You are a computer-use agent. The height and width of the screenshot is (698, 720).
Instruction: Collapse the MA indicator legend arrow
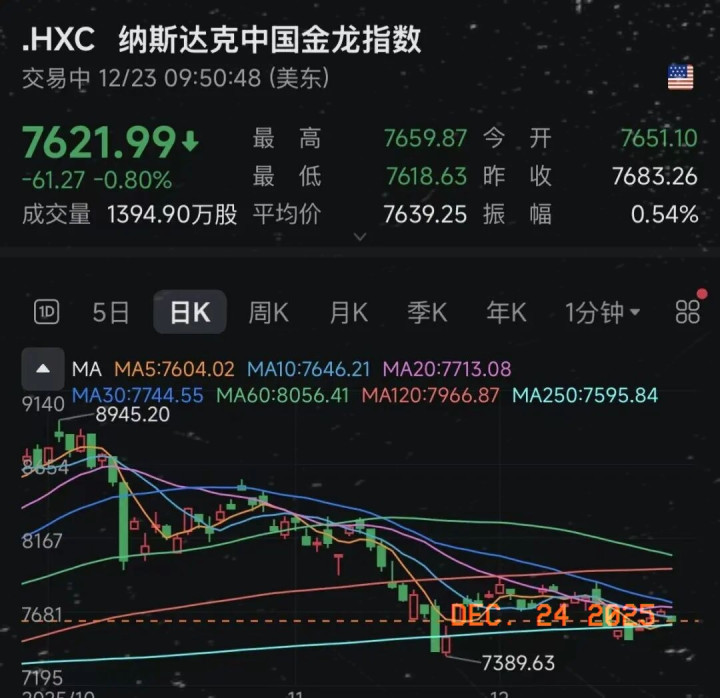click(x=43, y=369)
